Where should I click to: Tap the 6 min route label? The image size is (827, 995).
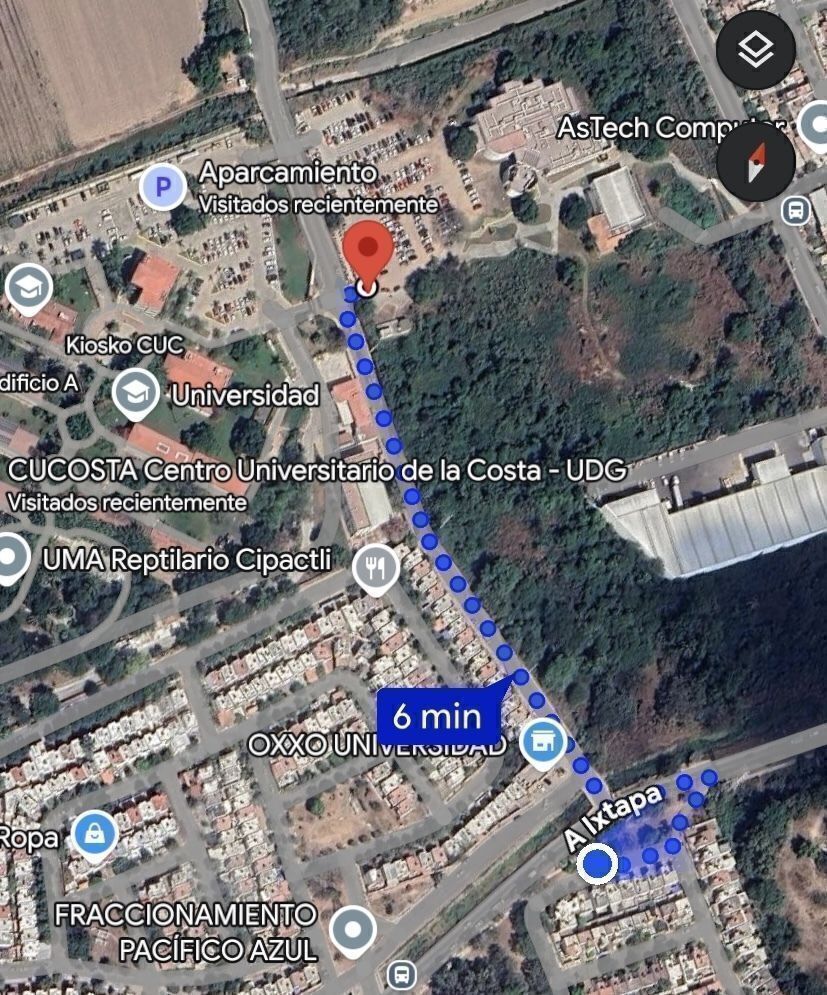point(437,716)
